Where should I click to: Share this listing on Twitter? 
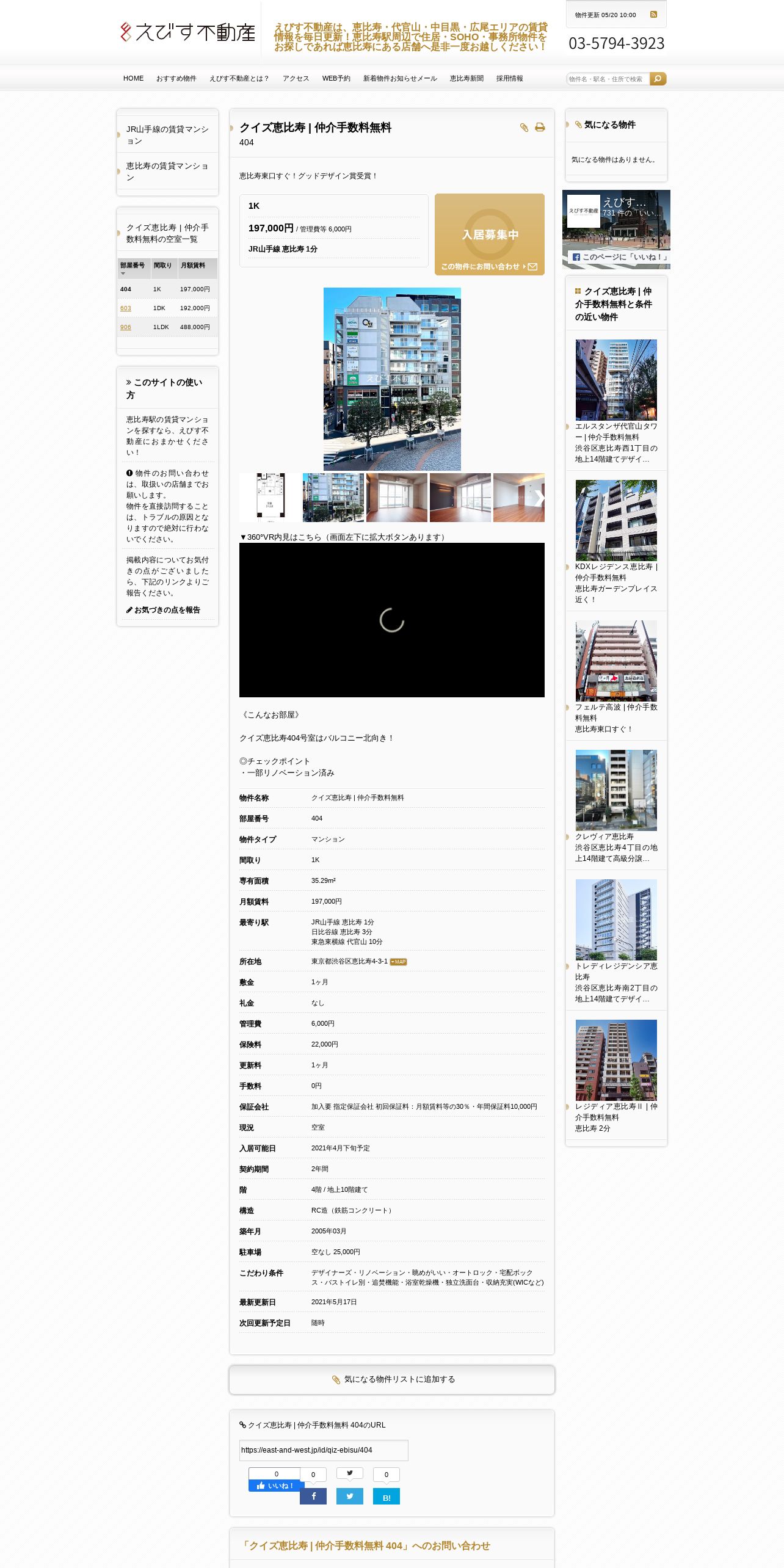pyautogui.click(x=350, y=1496)
